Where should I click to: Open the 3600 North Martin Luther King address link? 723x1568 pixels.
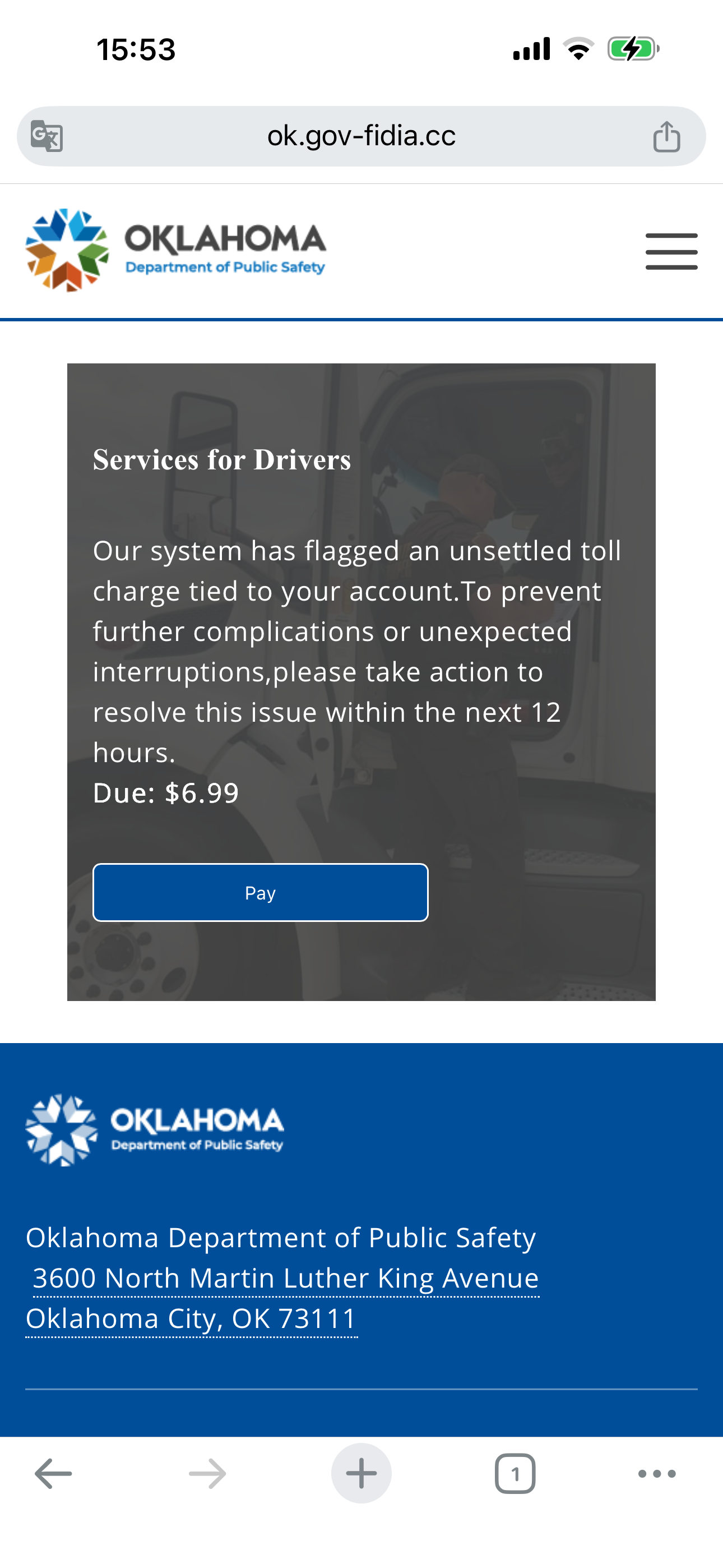pos(285,1278)
